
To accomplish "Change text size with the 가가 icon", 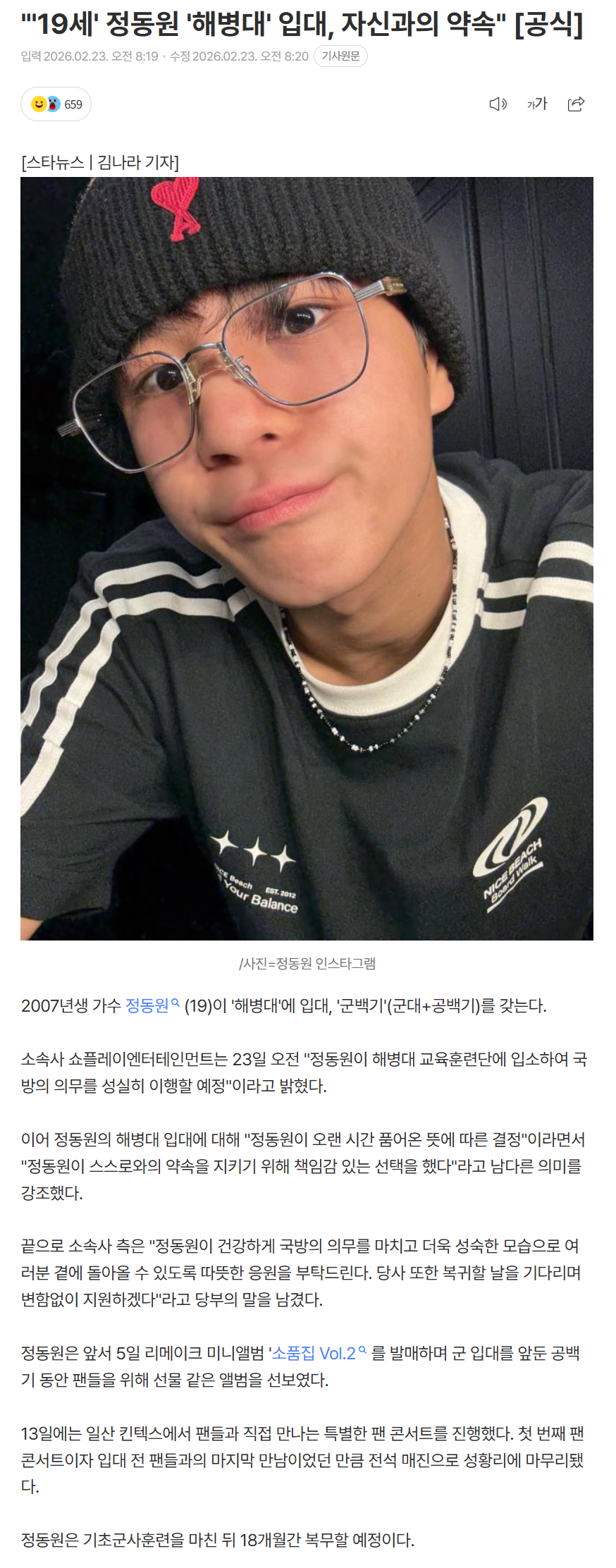I will coord(537,104).
